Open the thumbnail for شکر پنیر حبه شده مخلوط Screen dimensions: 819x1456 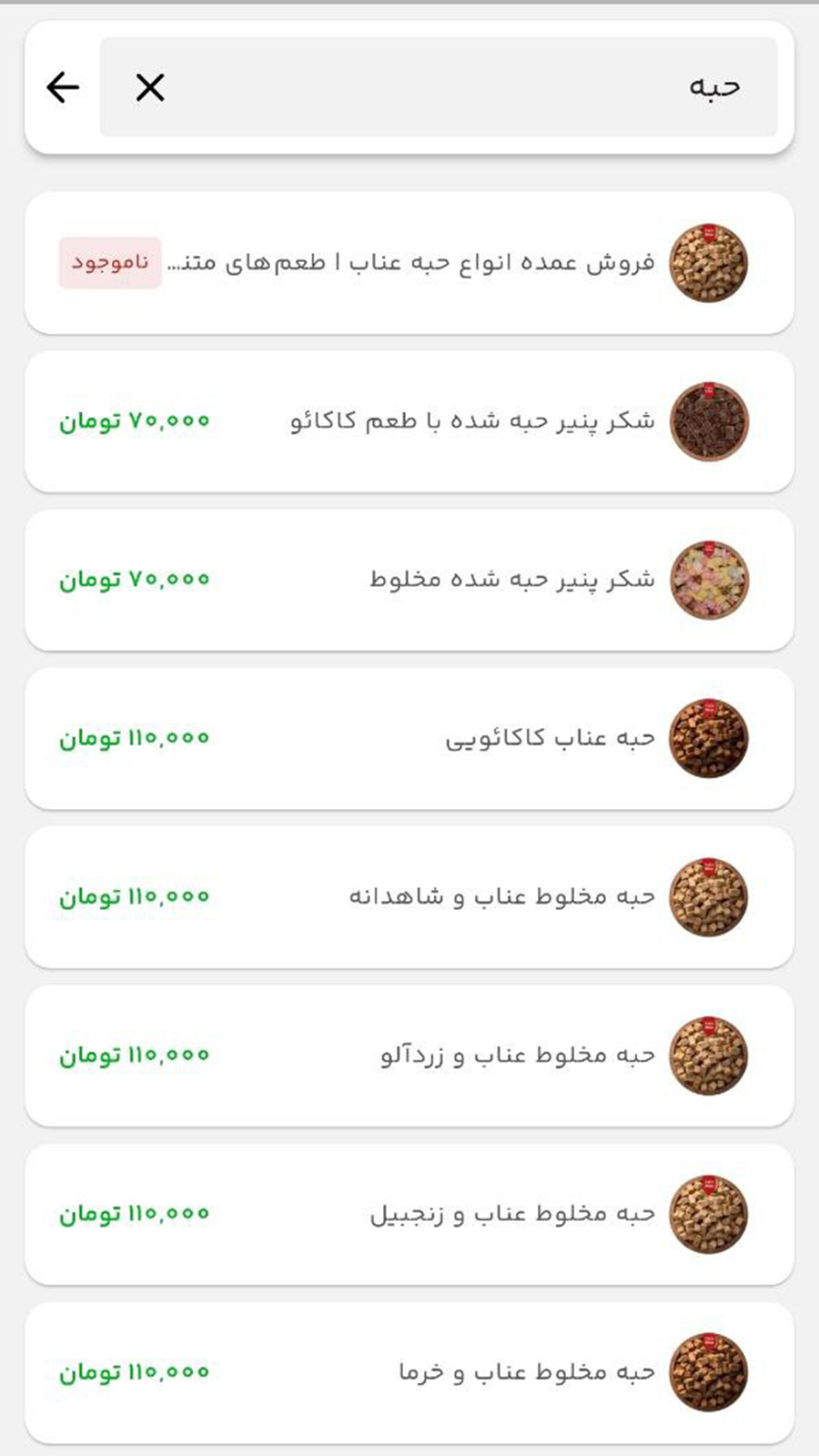709,580
